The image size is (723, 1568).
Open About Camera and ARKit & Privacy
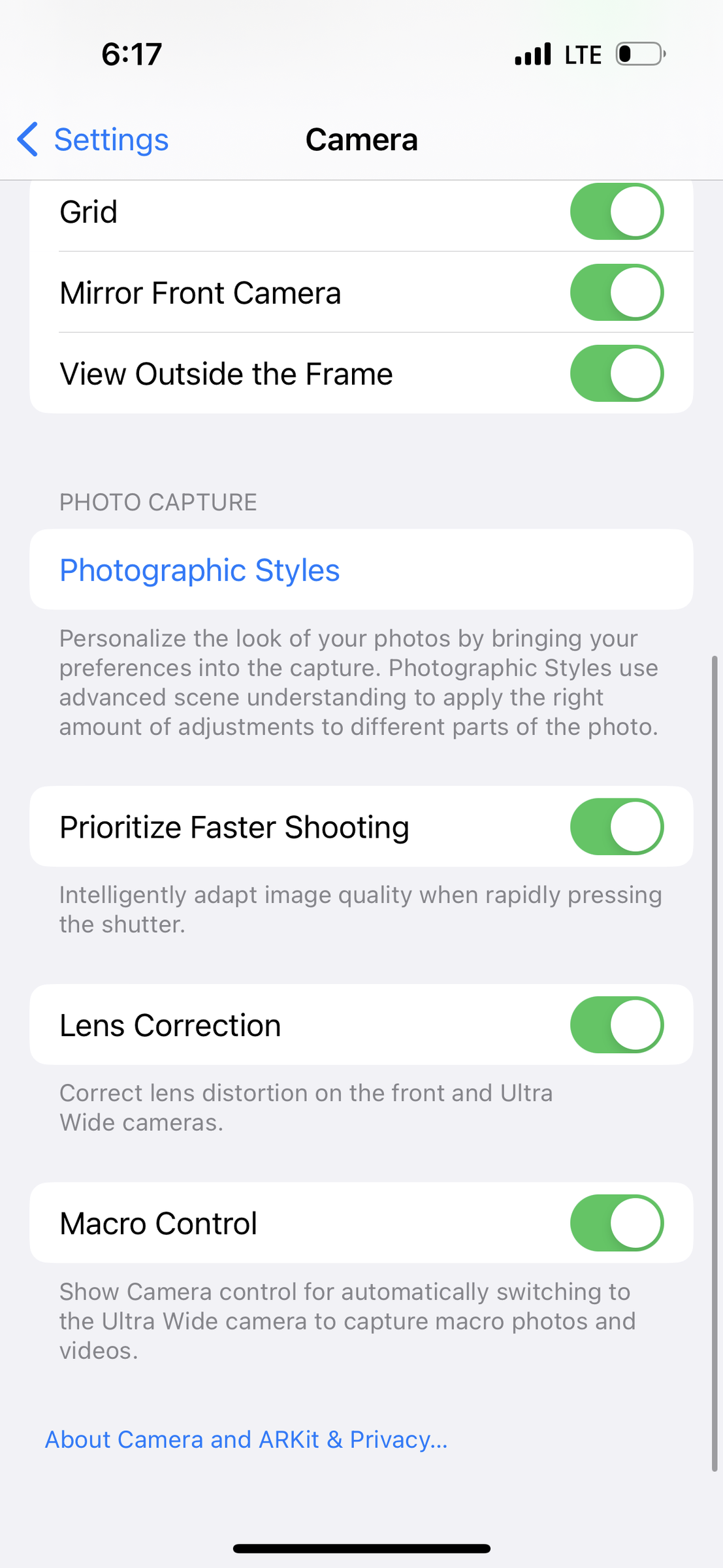[246, 1439]
